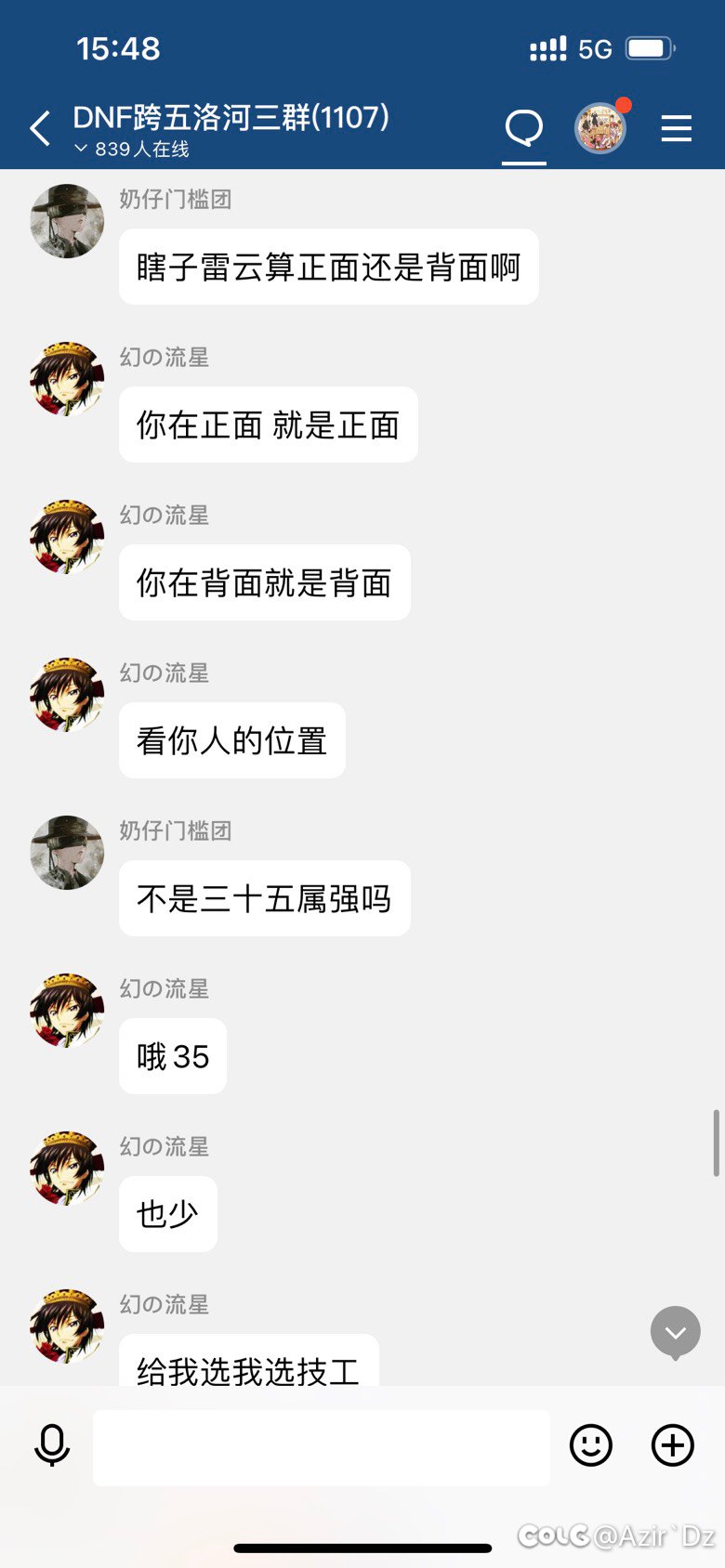Open 奶仔门槛团's avatar beside the 不是三十五属强吗 message
This screenshot has width=725, height=1568.
[x=67, y=853]
